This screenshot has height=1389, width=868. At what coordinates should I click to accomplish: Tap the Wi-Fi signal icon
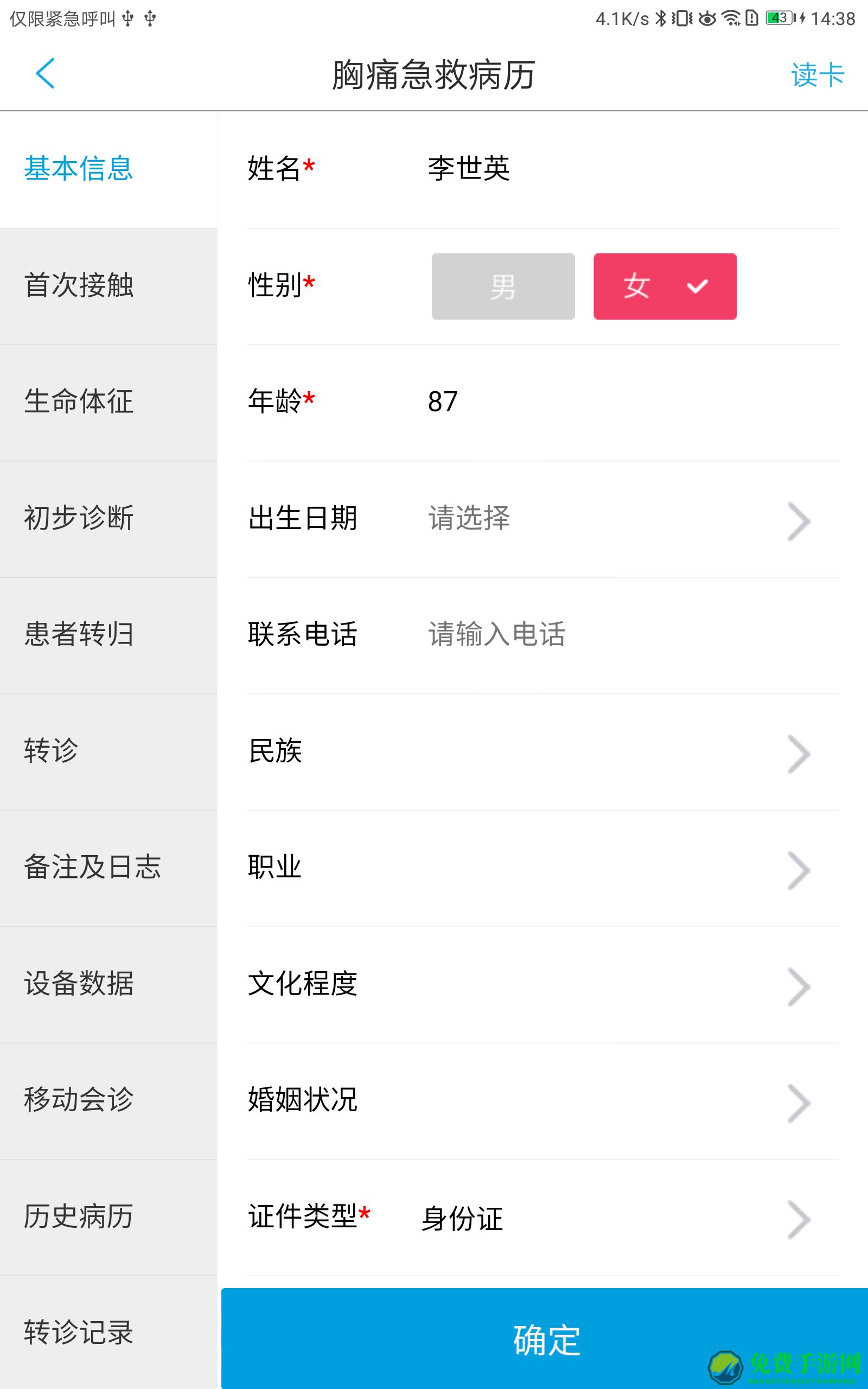(x=730, y=19)
